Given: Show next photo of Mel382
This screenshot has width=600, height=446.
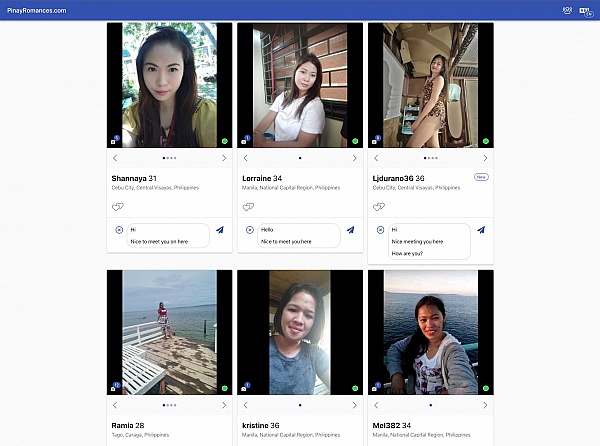Looking at the screenshot, I should tap(485, 405).
